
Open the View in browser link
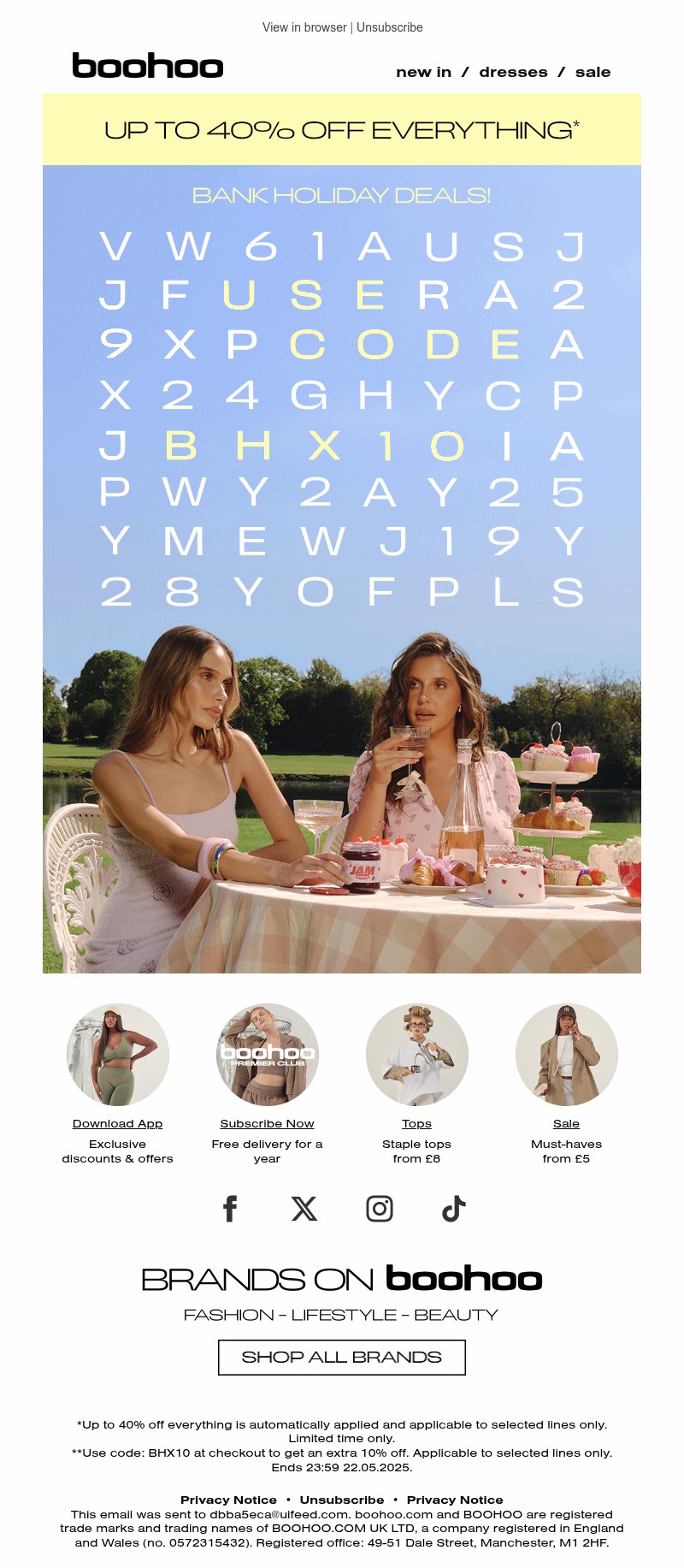pos(304,27)
